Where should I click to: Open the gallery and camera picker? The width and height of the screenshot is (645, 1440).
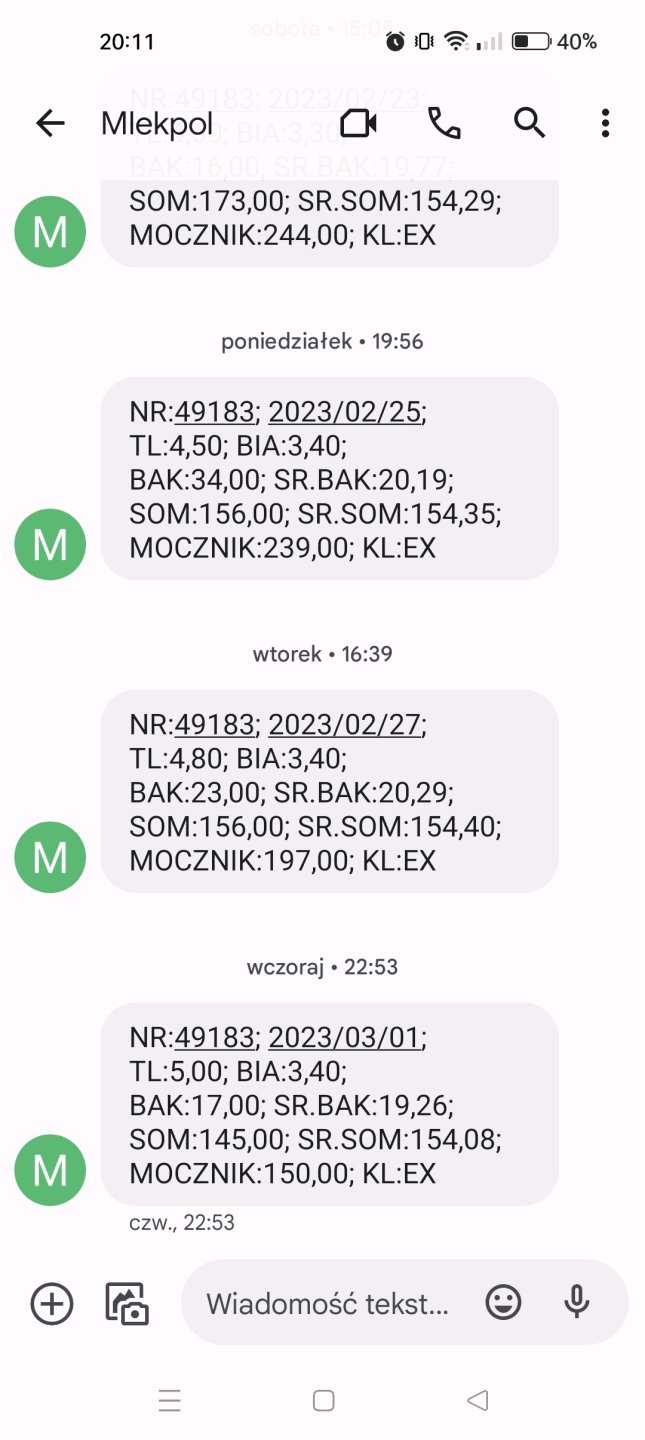tap(127, 1303)
